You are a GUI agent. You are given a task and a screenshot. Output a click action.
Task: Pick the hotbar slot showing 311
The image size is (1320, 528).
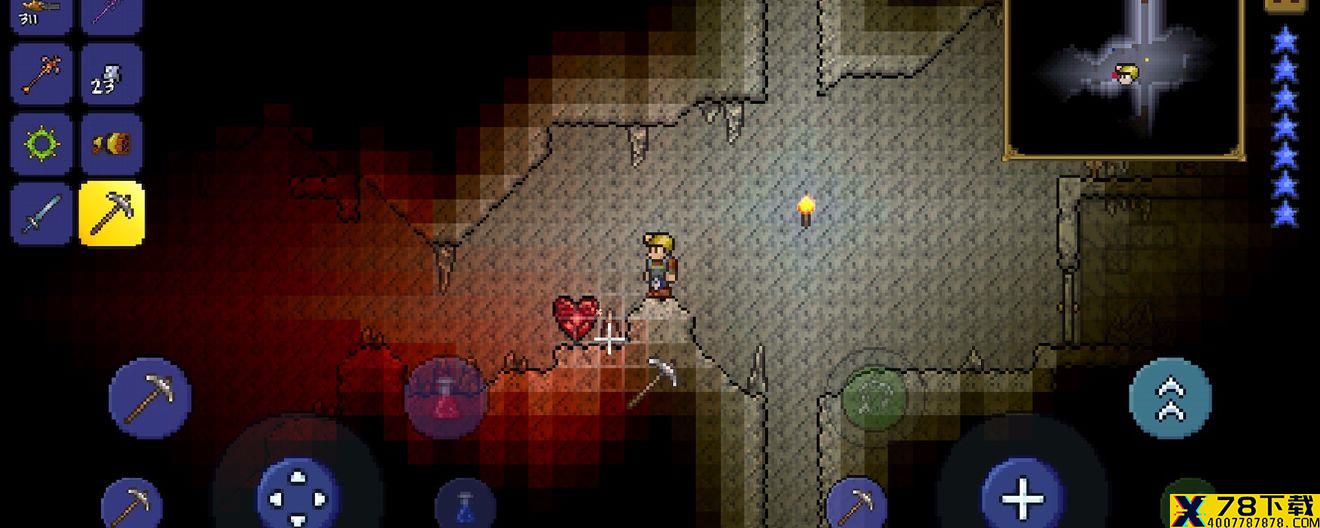point(41,14)
